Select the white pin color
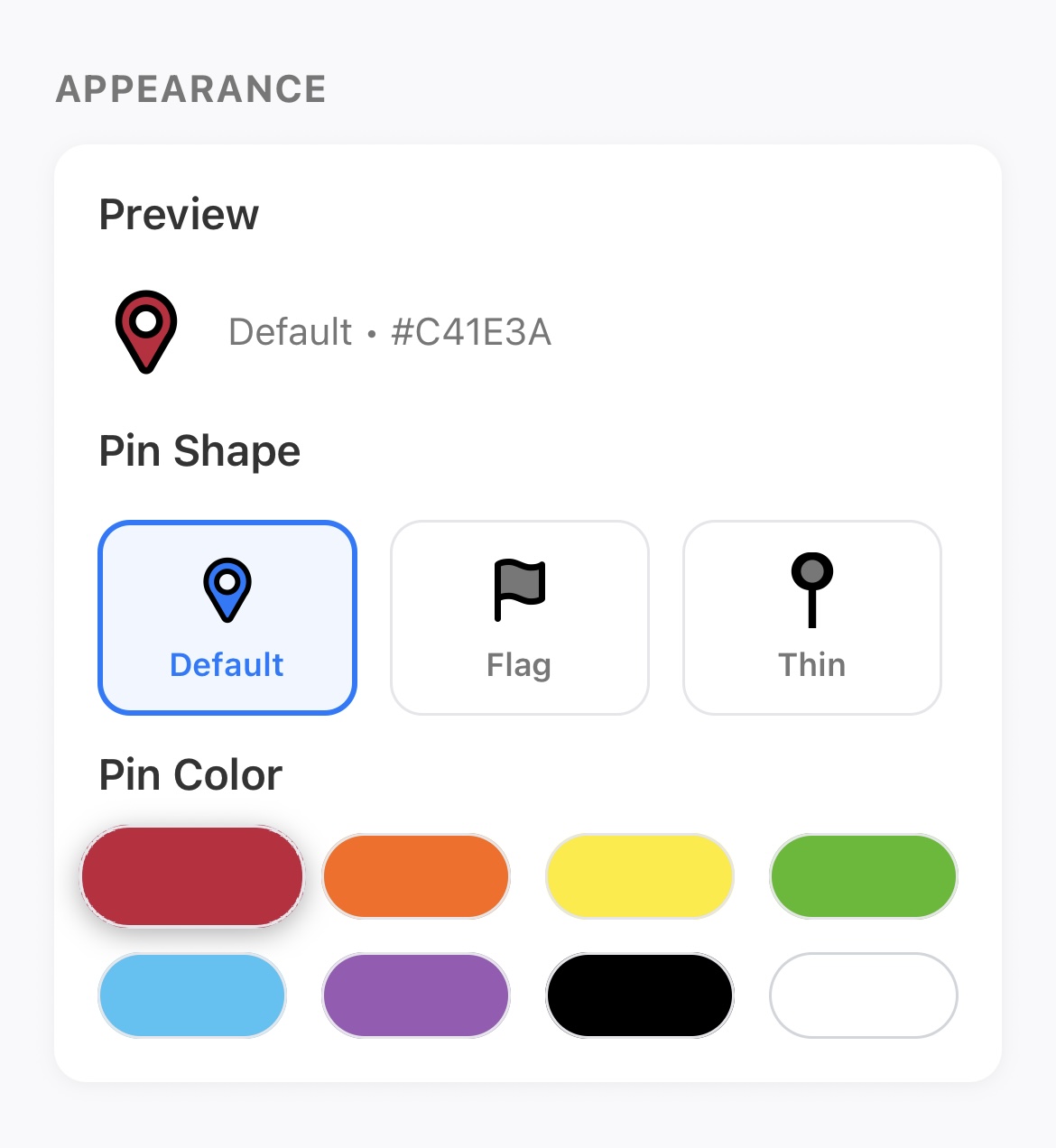 864,995
